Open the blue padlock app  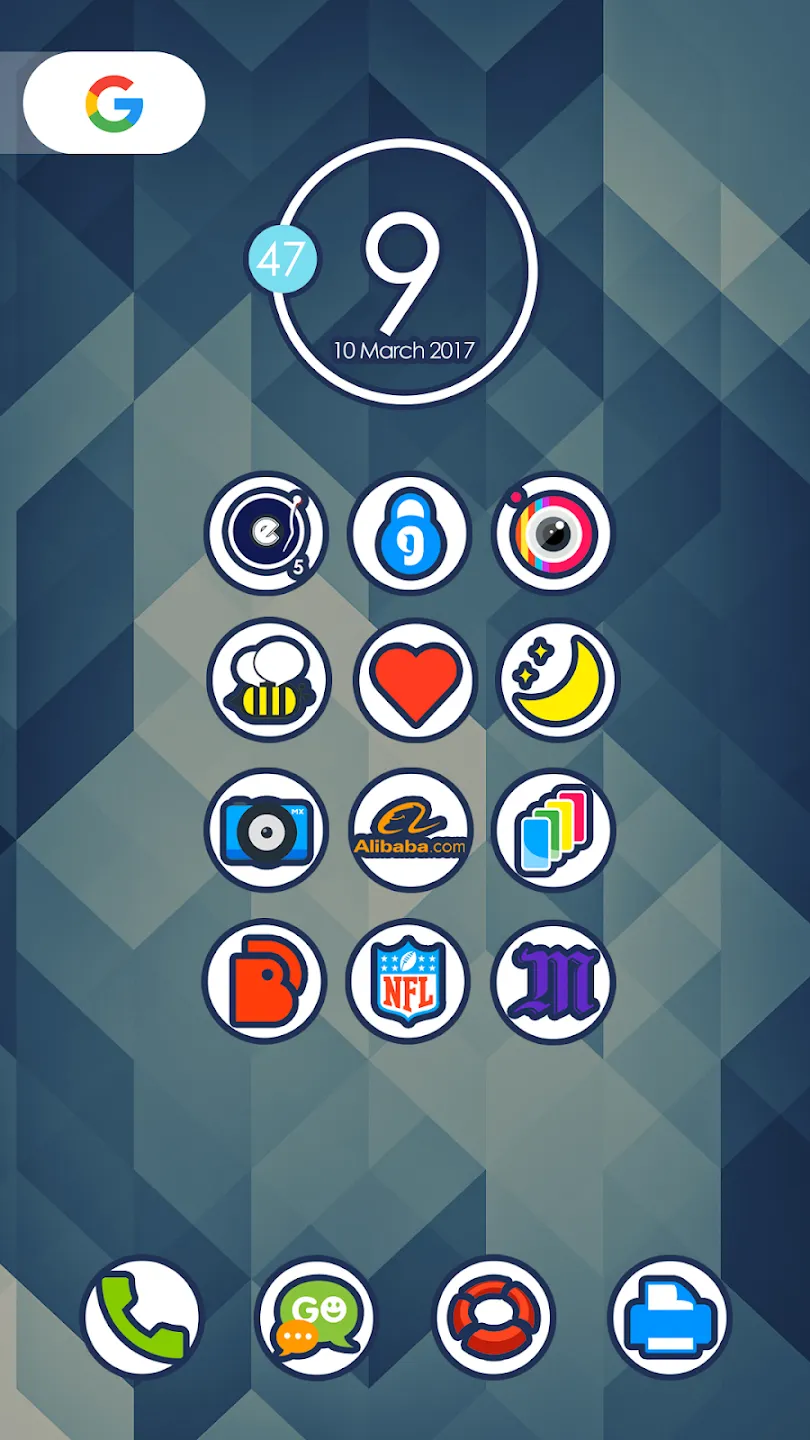pos(409,533)
